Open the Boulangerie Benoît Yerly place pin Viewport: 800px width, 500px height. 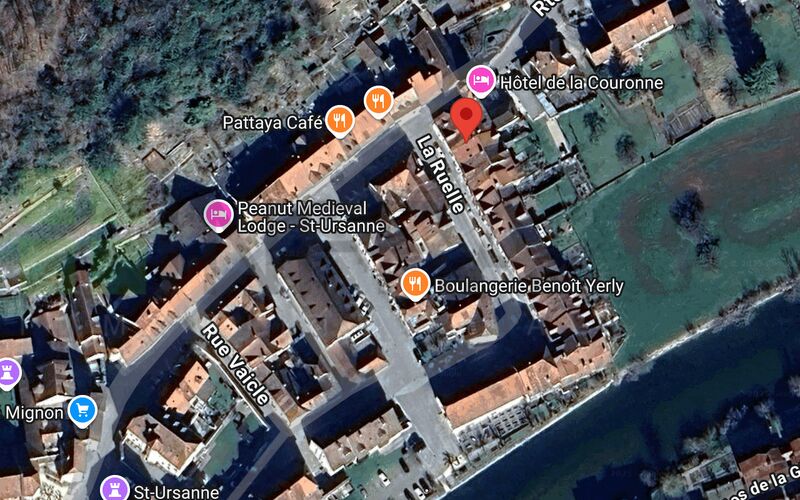[415, 284]
